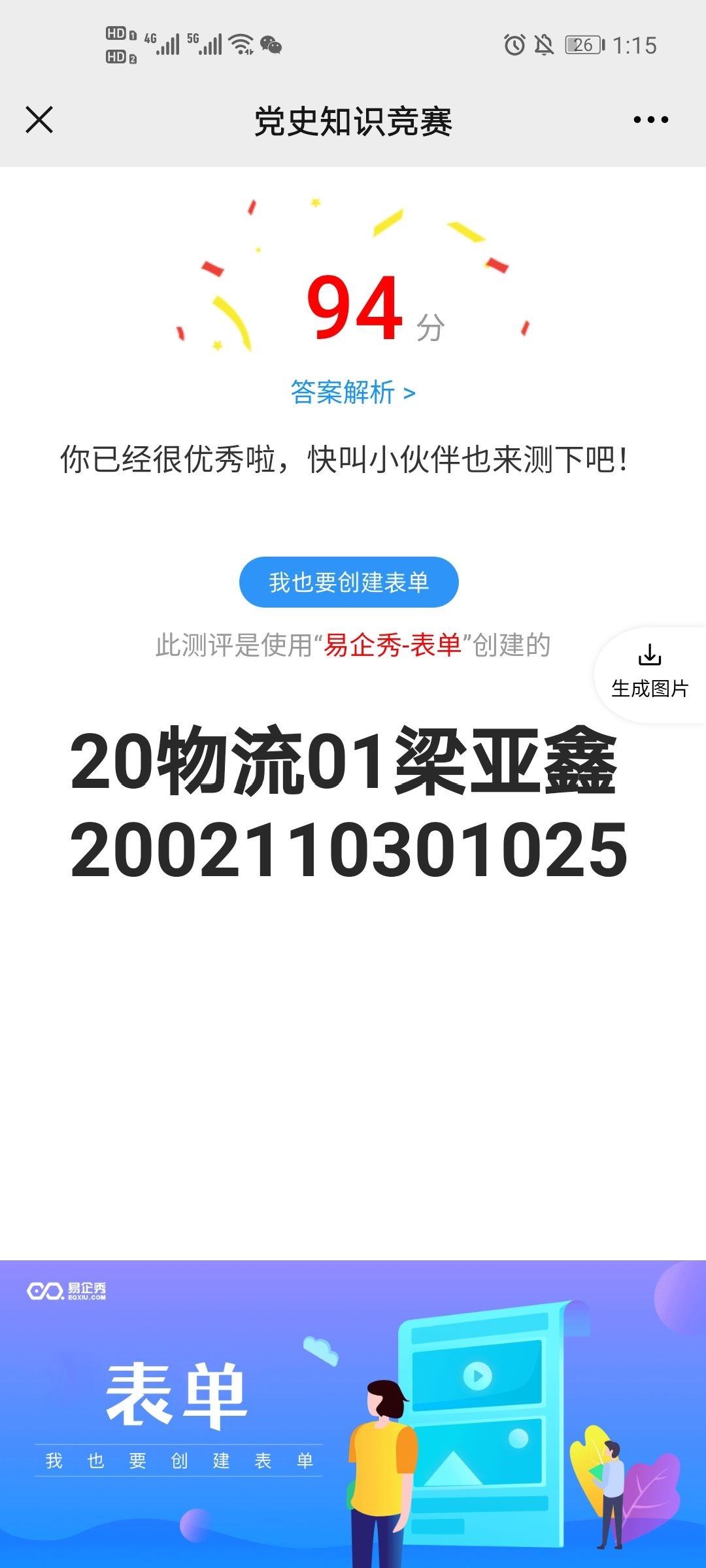This screenshot has width=706, height=1568.
Task: Close the 党史知识竞赛 page
Action: click(x=39, y=120)
